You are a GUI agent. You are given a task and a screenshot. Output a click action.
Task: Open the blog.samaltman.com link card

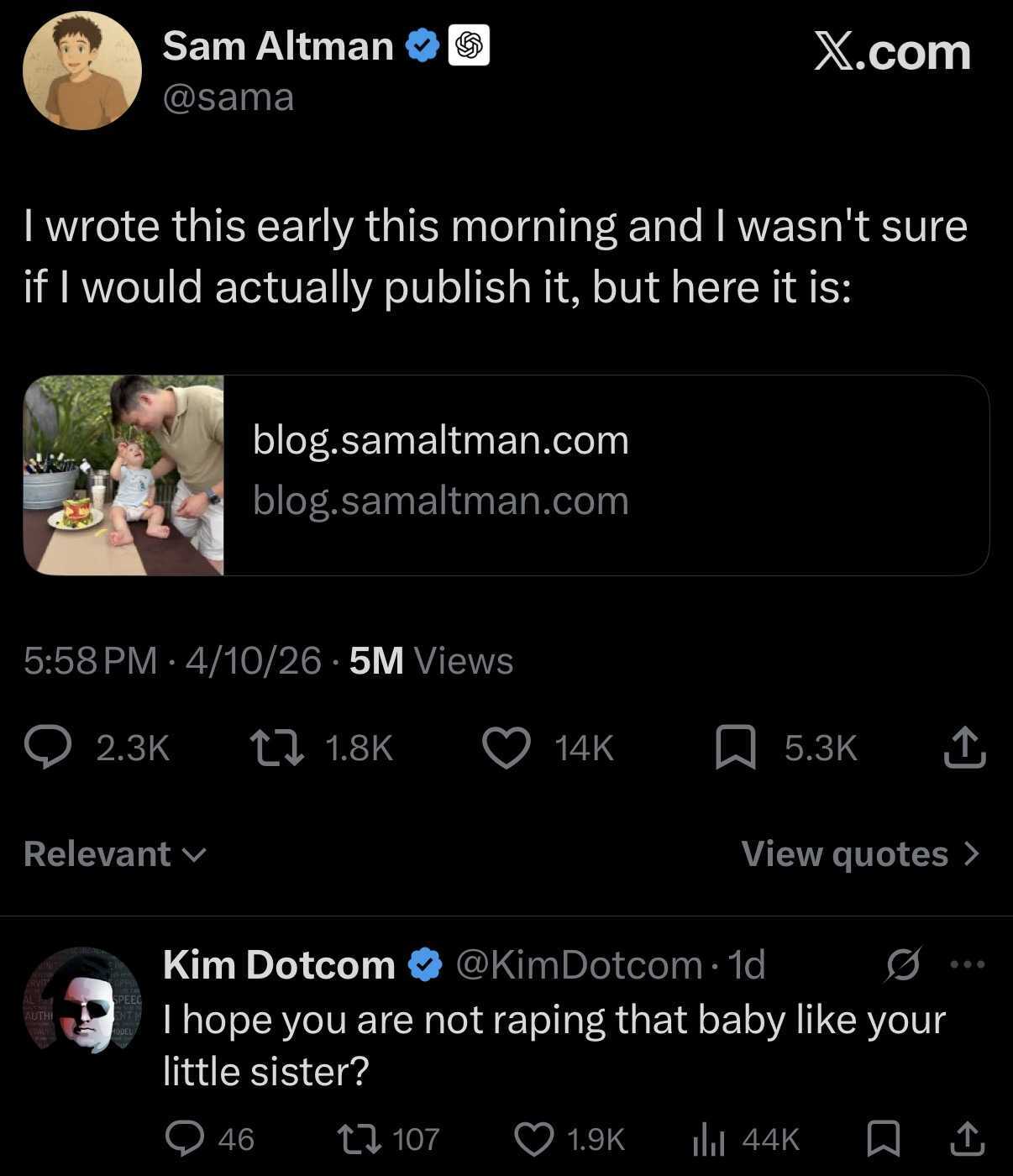[x=506, y=475]
